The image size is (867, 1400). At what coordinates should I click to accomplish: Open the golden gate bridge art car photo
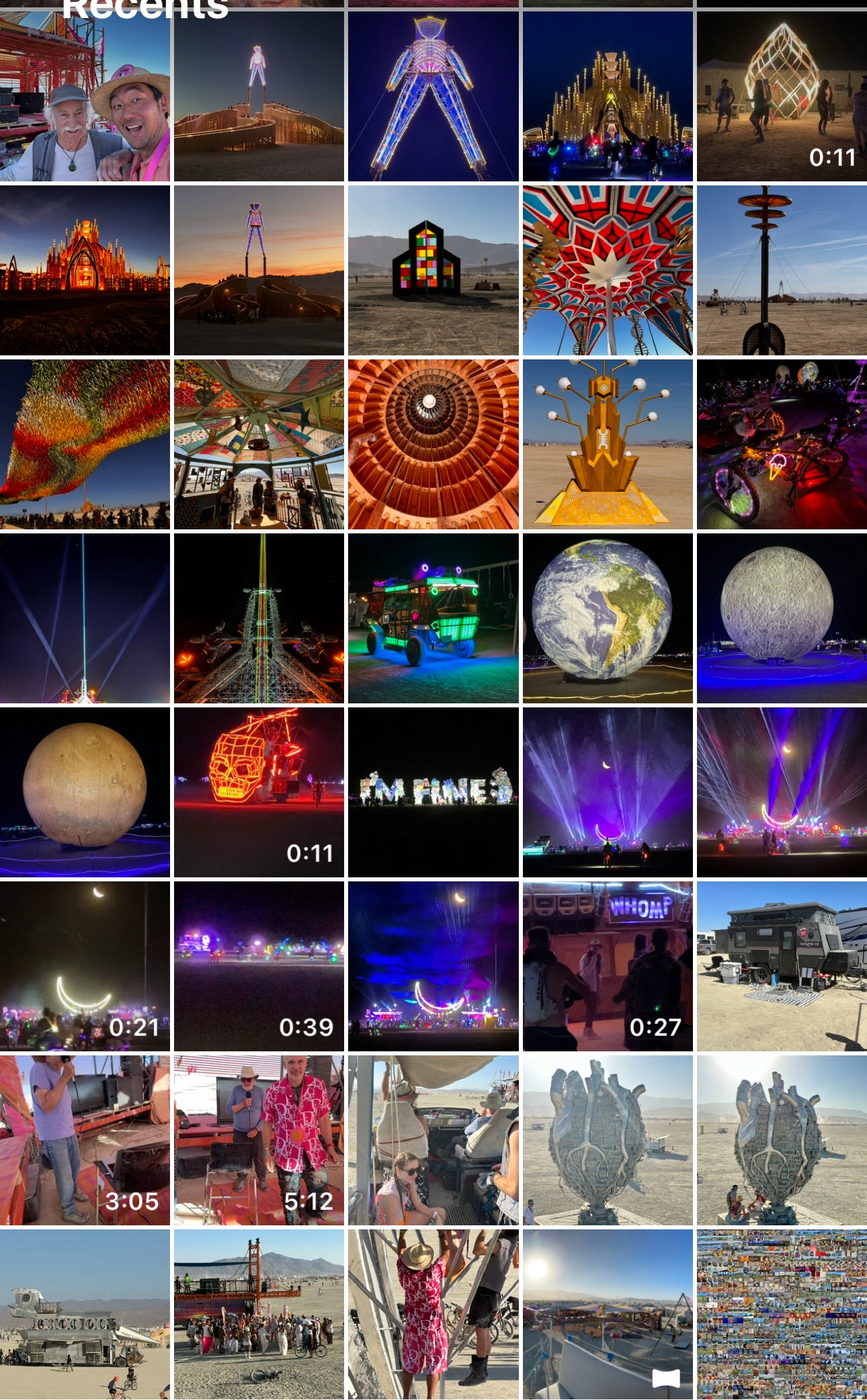[x=259, y=1314]
